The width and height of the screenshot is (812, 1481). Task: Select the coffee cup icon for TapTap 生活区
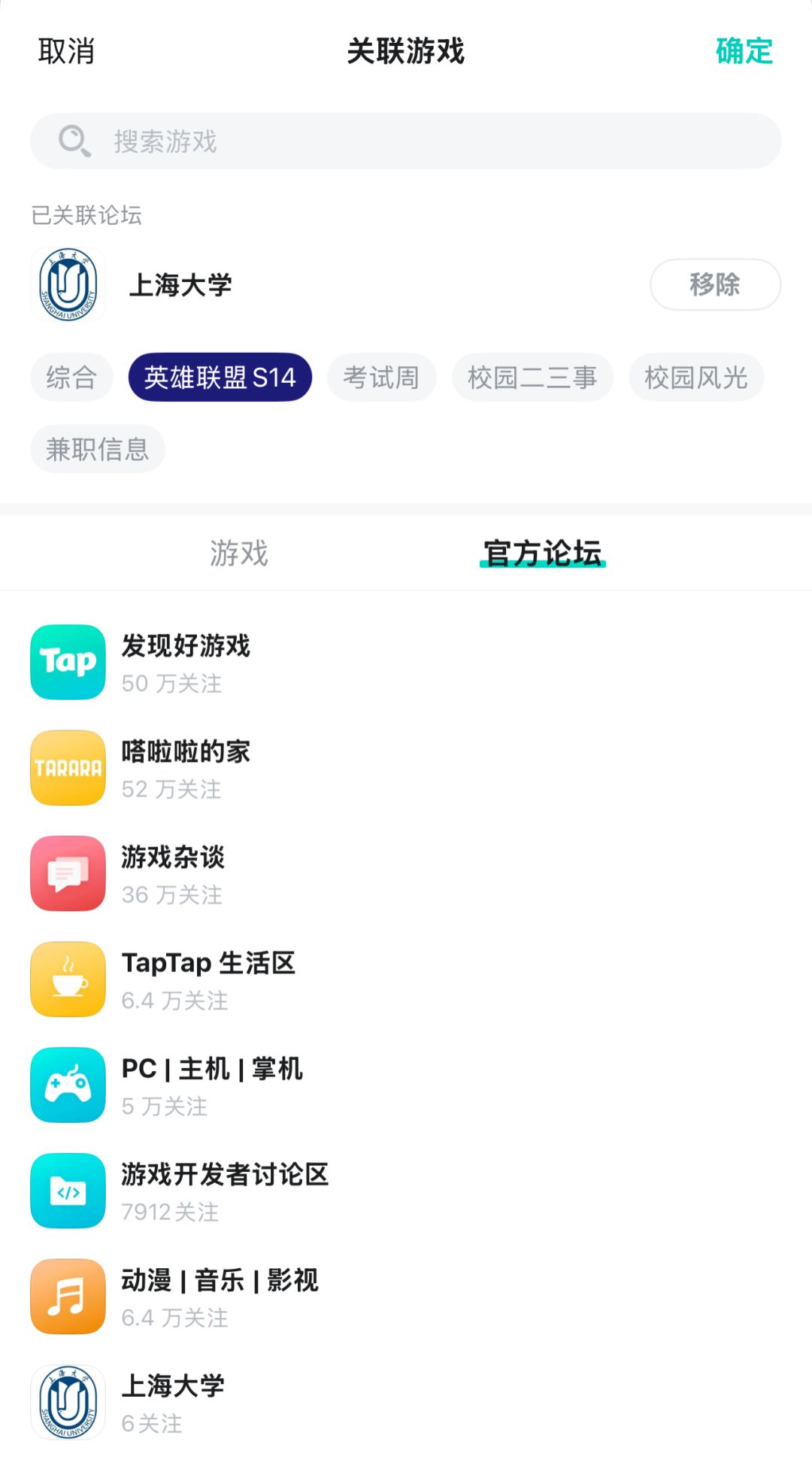click(67, 979)
